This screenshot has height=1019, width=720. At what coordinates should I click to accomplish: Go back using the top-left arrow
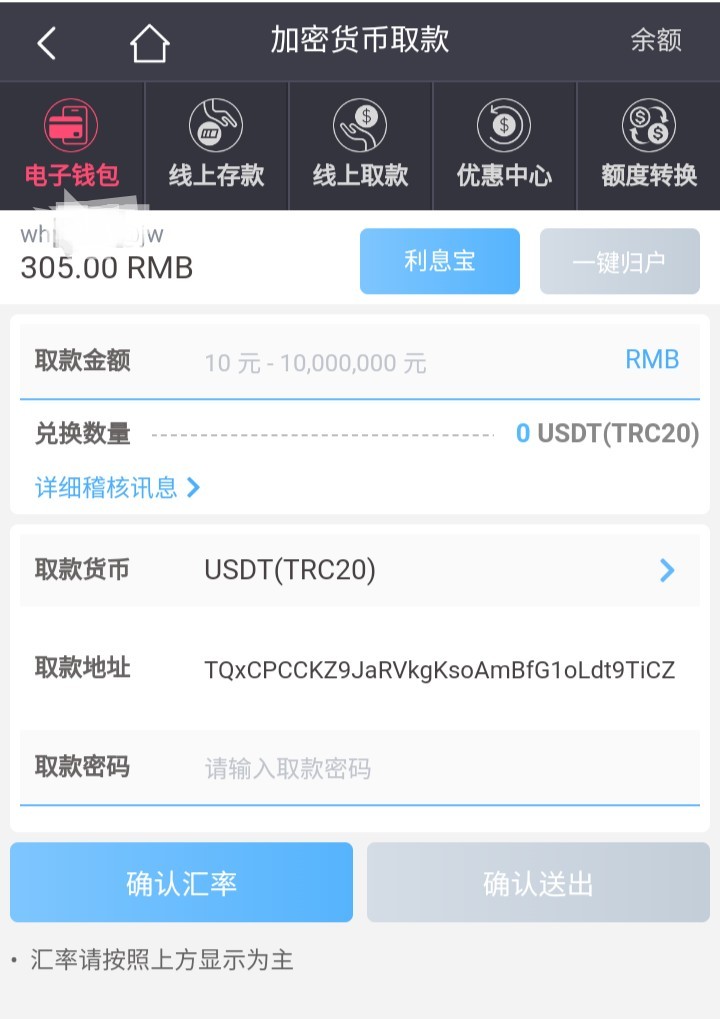point(47,42)
